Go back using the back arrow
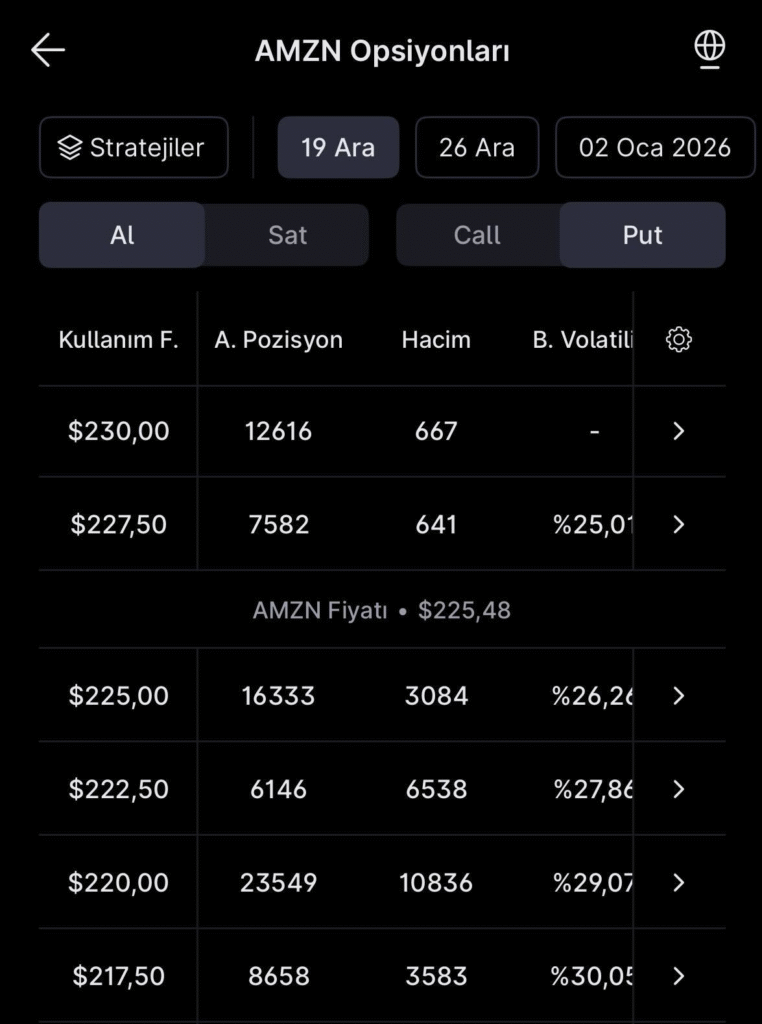762x1024 pixels. (47, 49)
